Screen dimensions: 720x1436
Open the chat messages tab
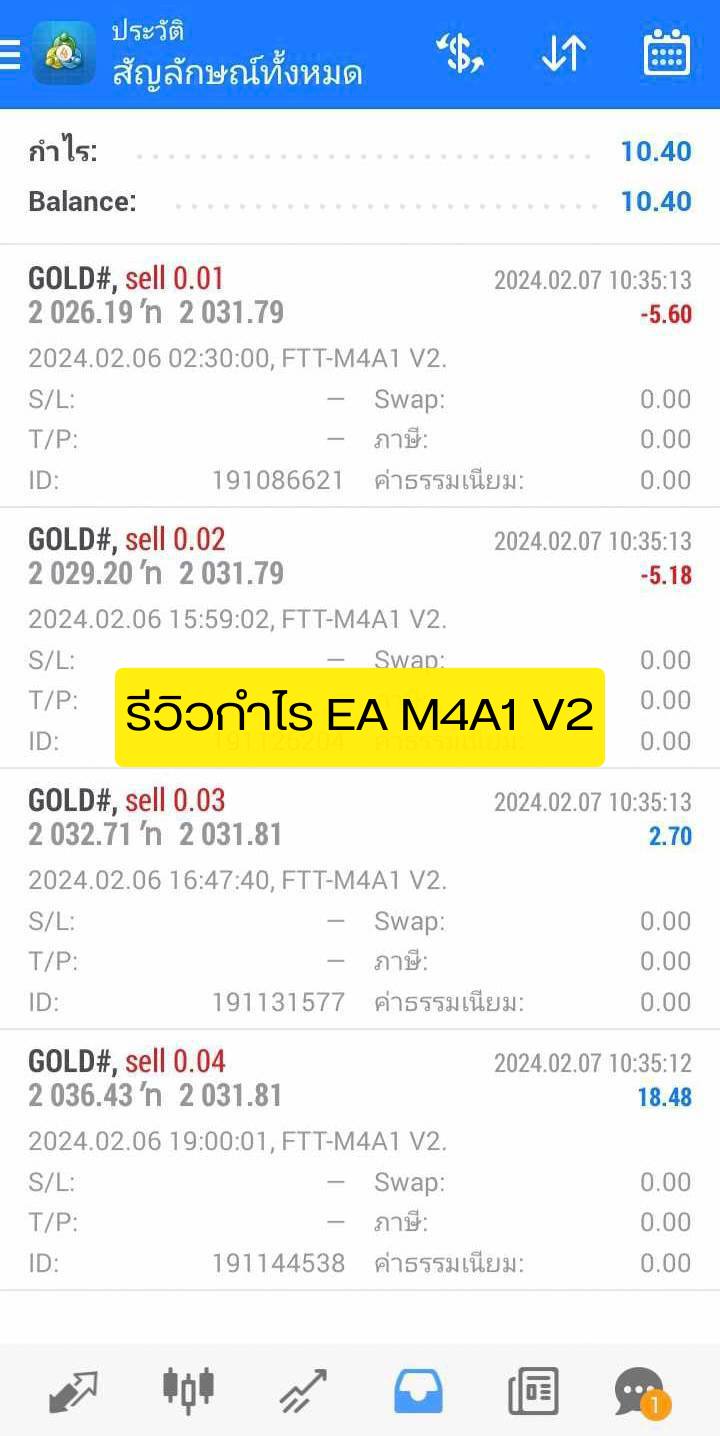pos(640,1391)
